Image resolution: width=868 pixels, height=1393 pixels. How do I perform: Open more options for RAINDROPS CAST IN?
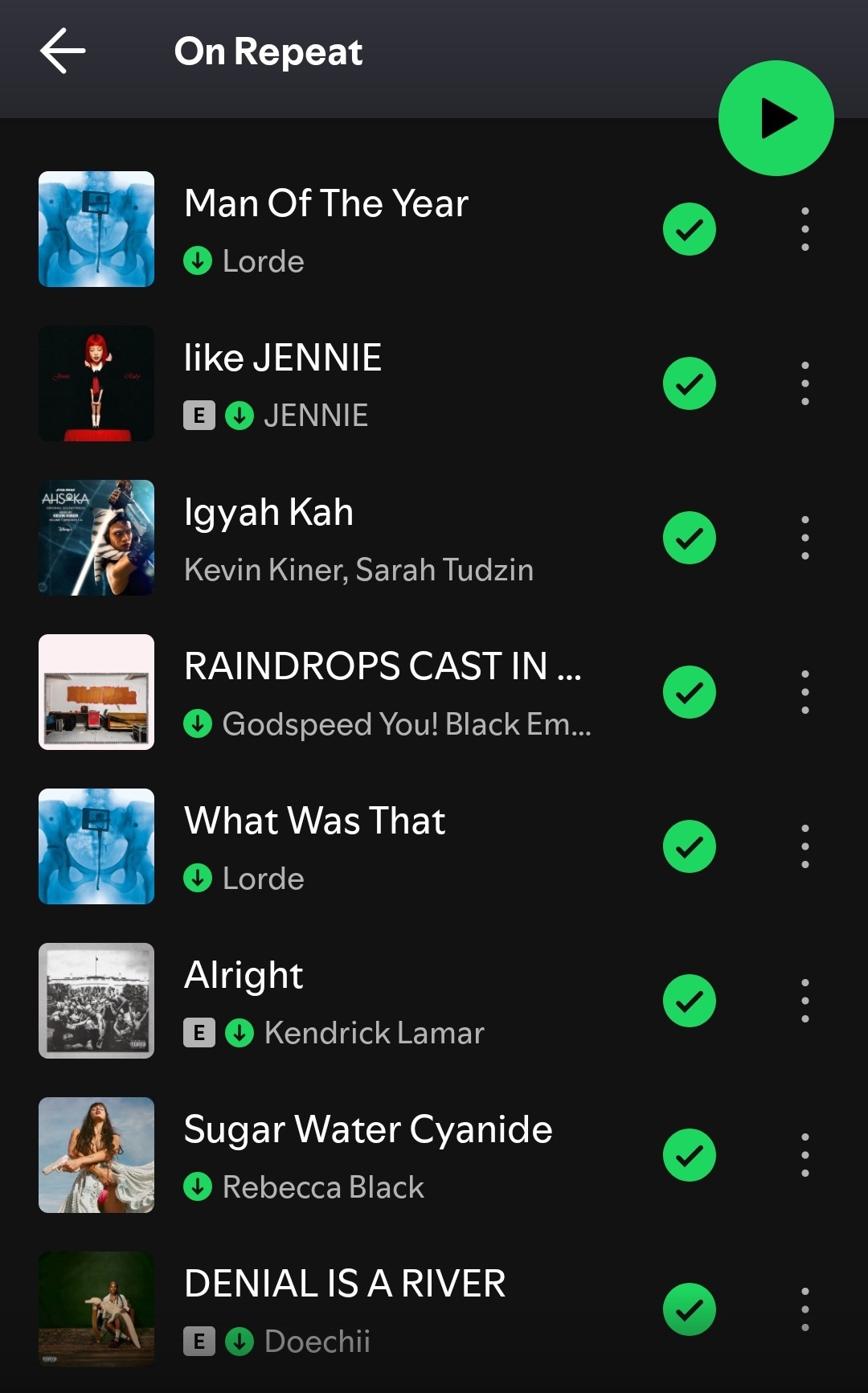pos(805,692)
